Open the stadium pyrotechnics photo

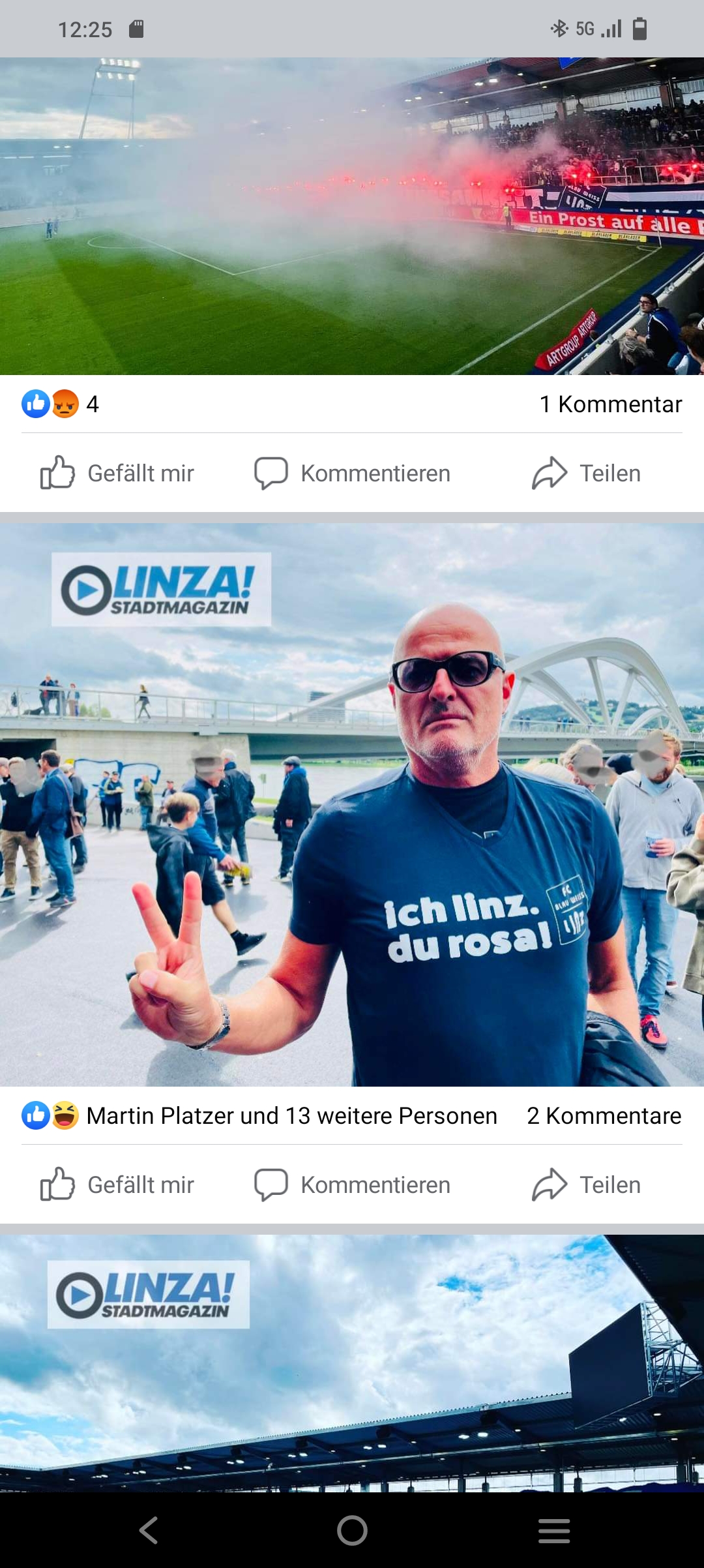click(352, 216)
